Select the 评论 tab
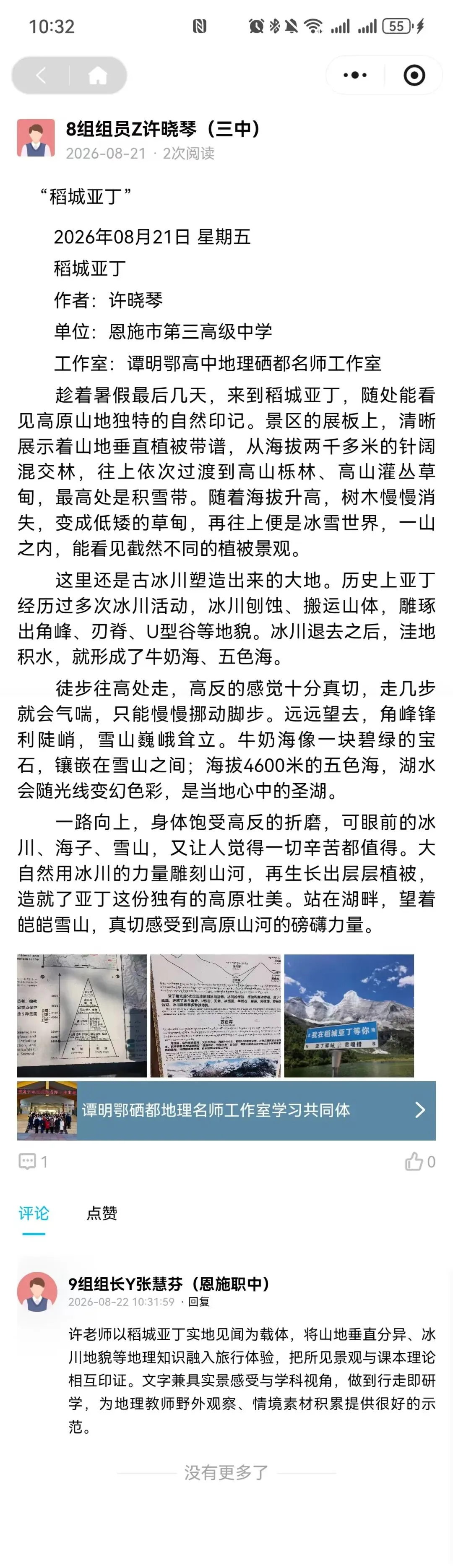Screen dimensions: 453x1568 (x=34, y=1213)
